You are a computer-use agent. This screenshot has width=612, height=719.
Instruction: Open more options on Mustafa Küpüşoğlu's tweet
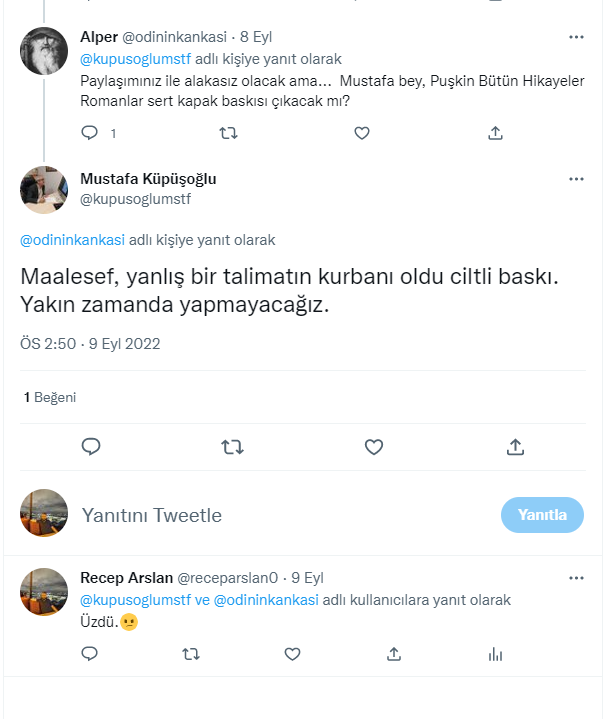click(576, 179)
